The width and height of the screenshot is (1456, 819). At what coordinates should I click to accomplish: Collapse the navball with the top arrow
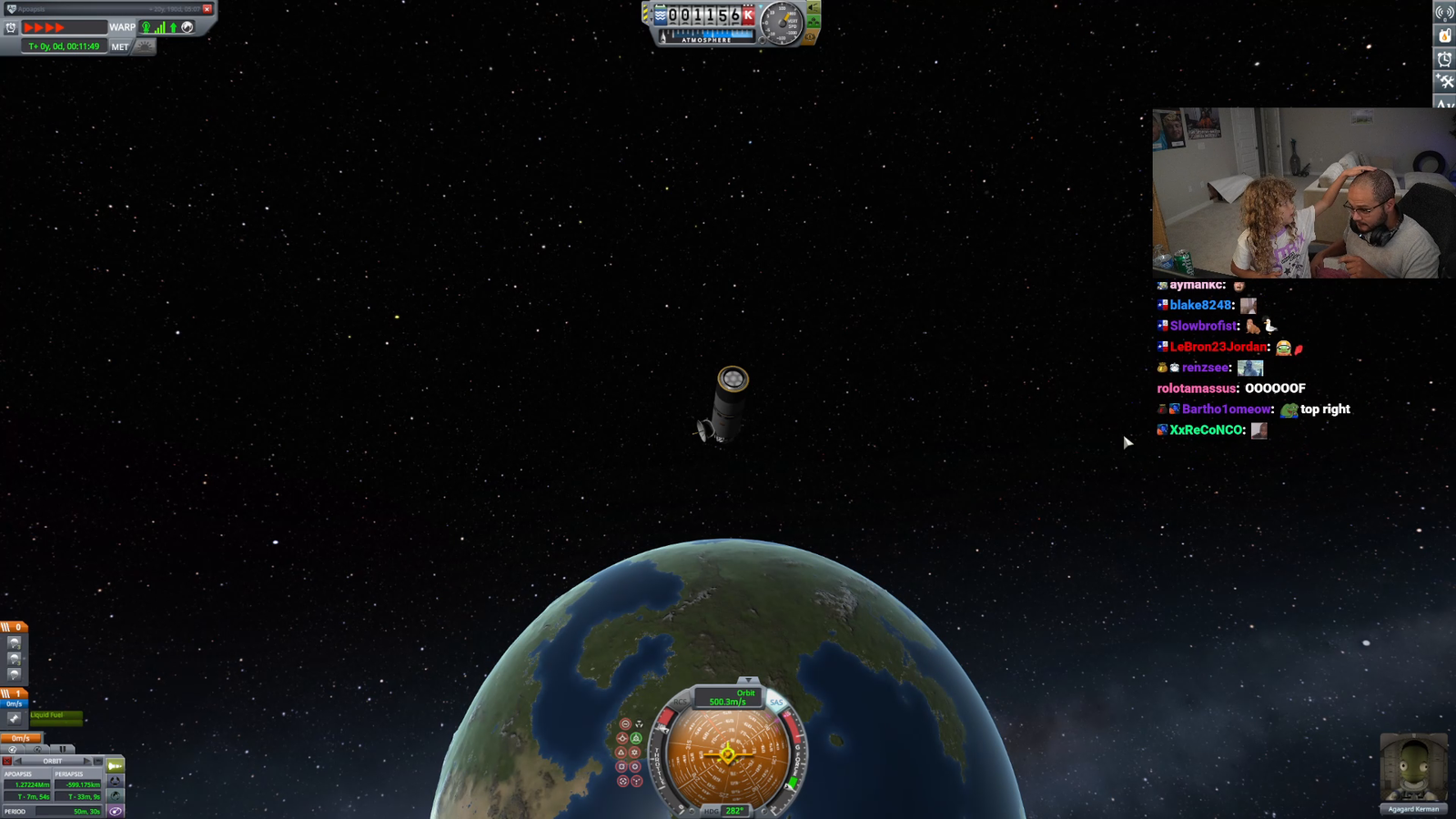point(747,680)
